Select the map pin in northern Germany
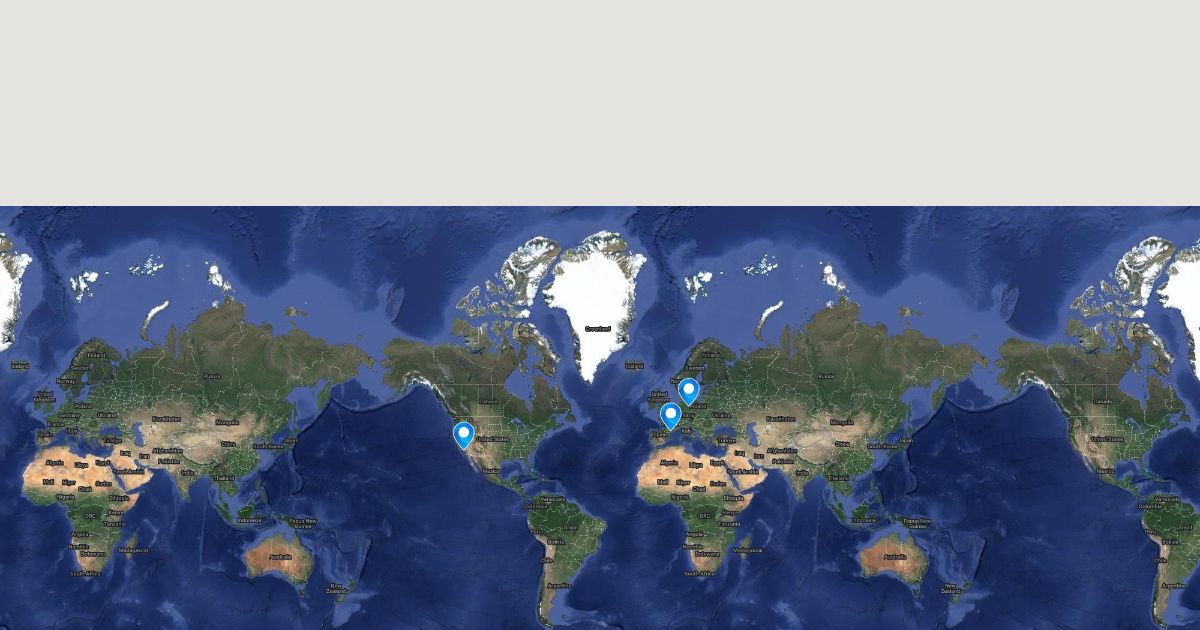1200x630 pixels. tap(689, 390)
